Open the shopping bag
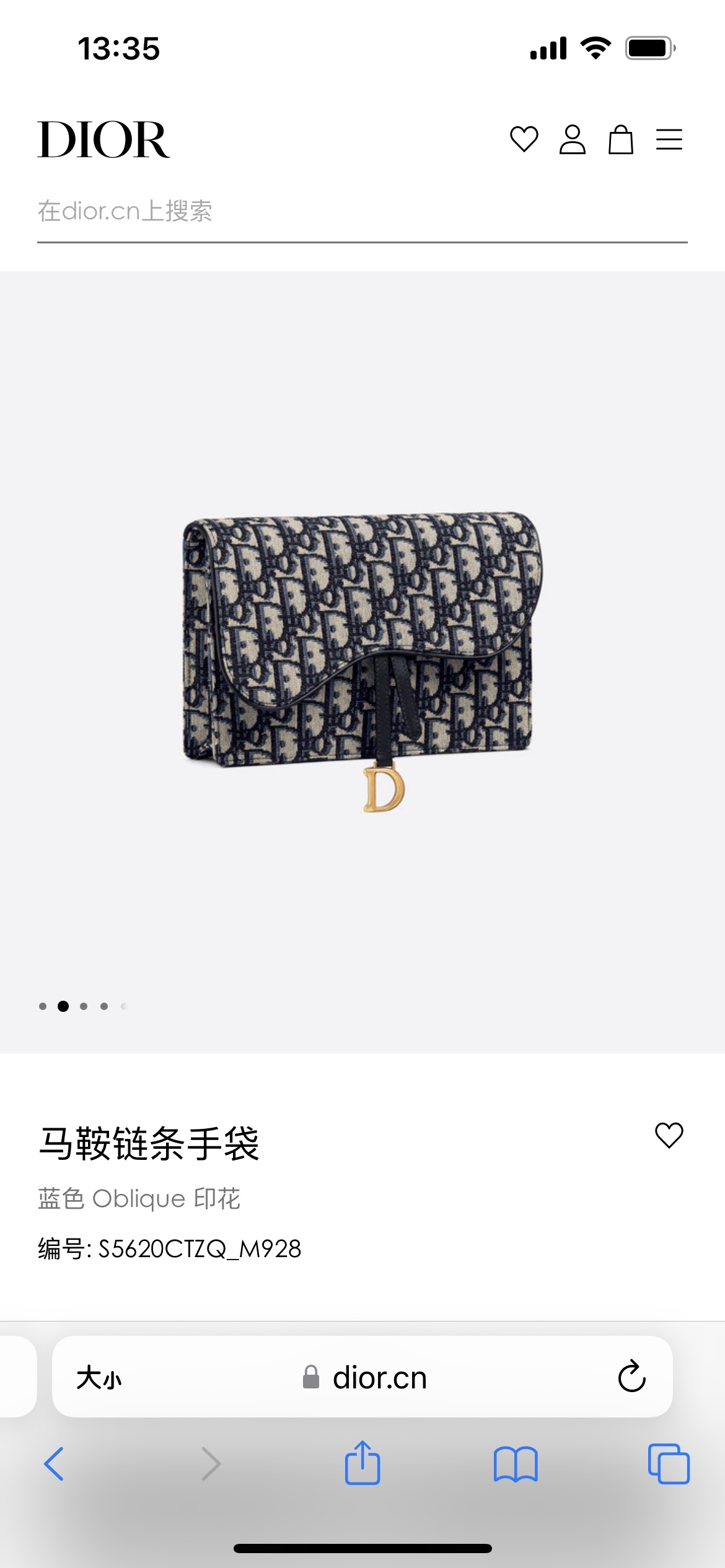 tap(620, 139)
